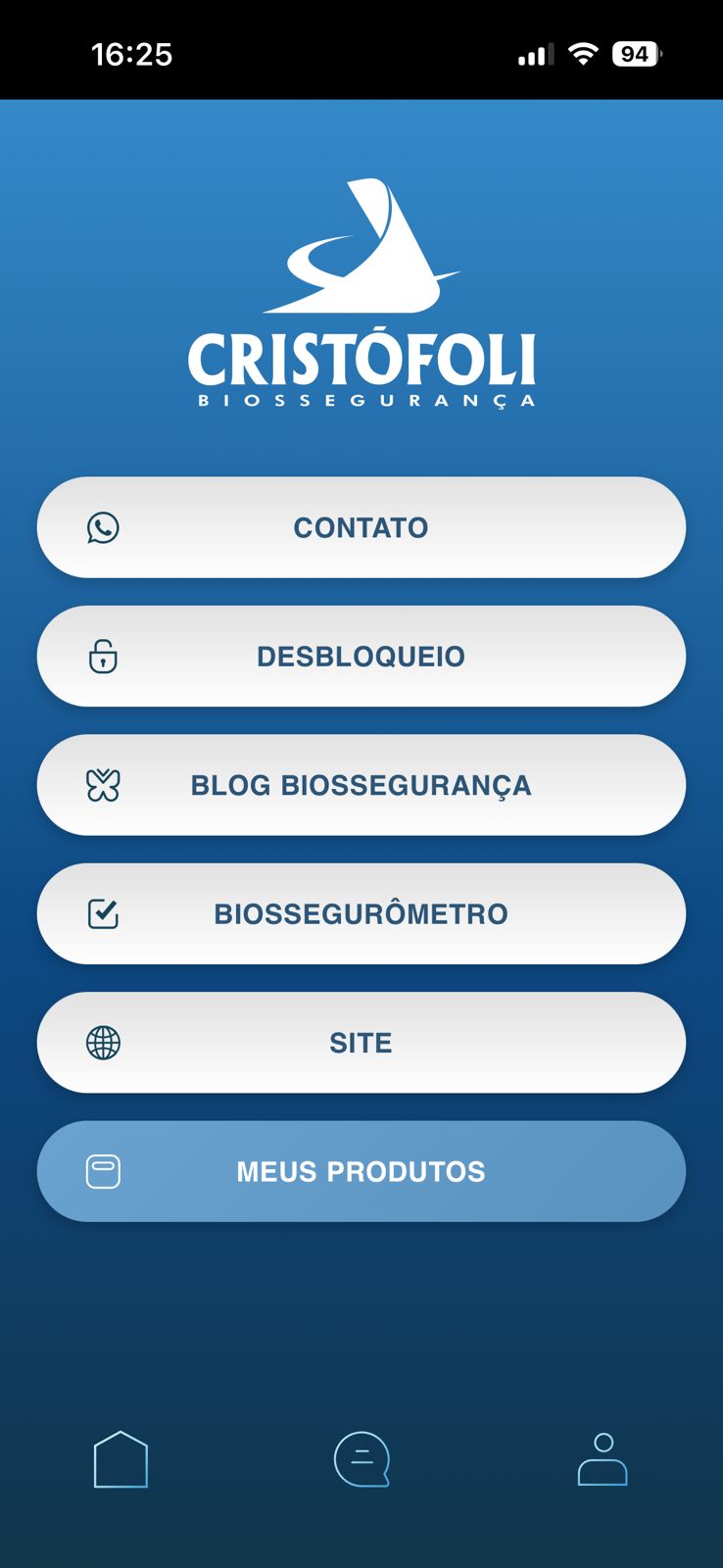This screenshot has width=723, height=1568.
Task: Select MEUS PRODUTOS
Action: (361, 1171)
